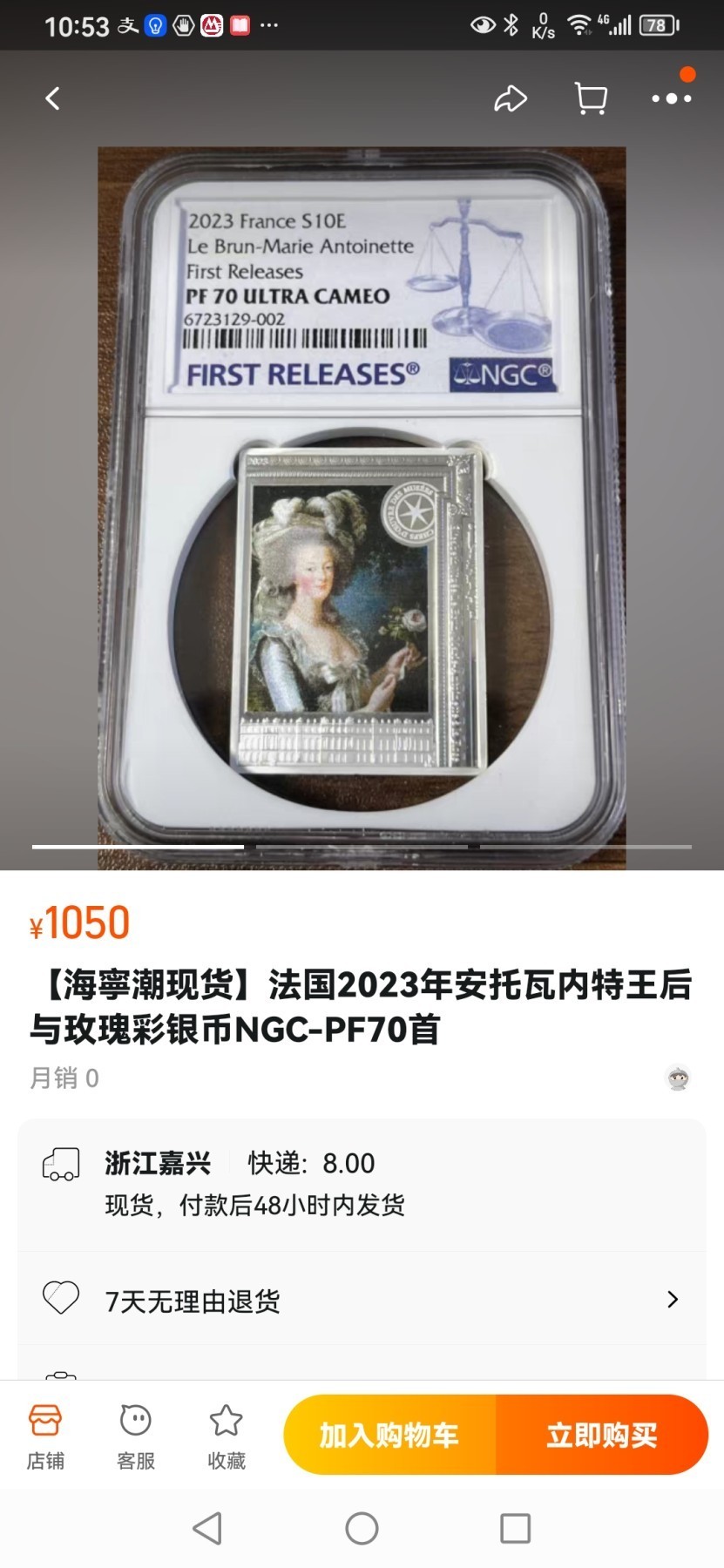
Task: Open the shopping cart icon
Action: tap(591, 98)
